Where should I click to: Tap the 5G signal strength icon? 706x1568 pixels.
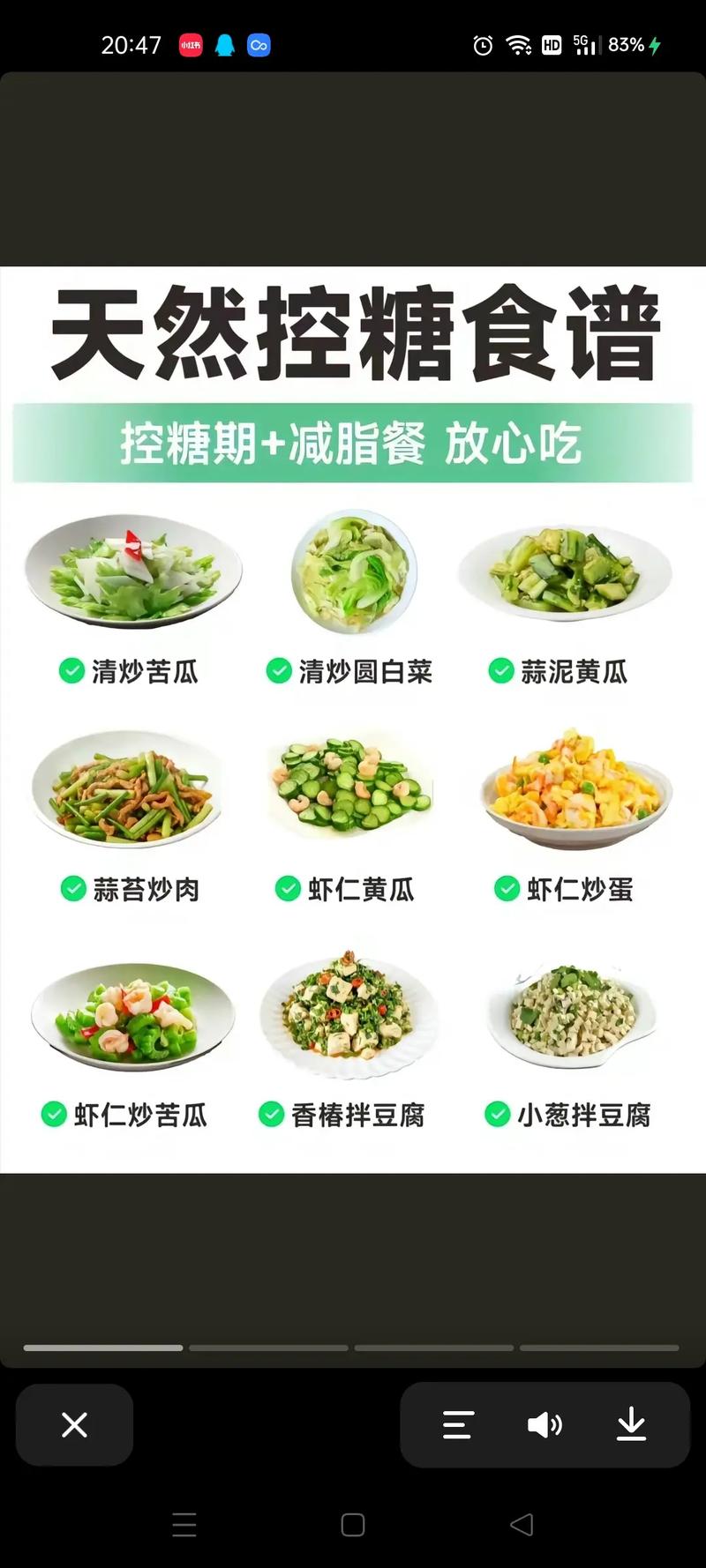tap(585, 45)
